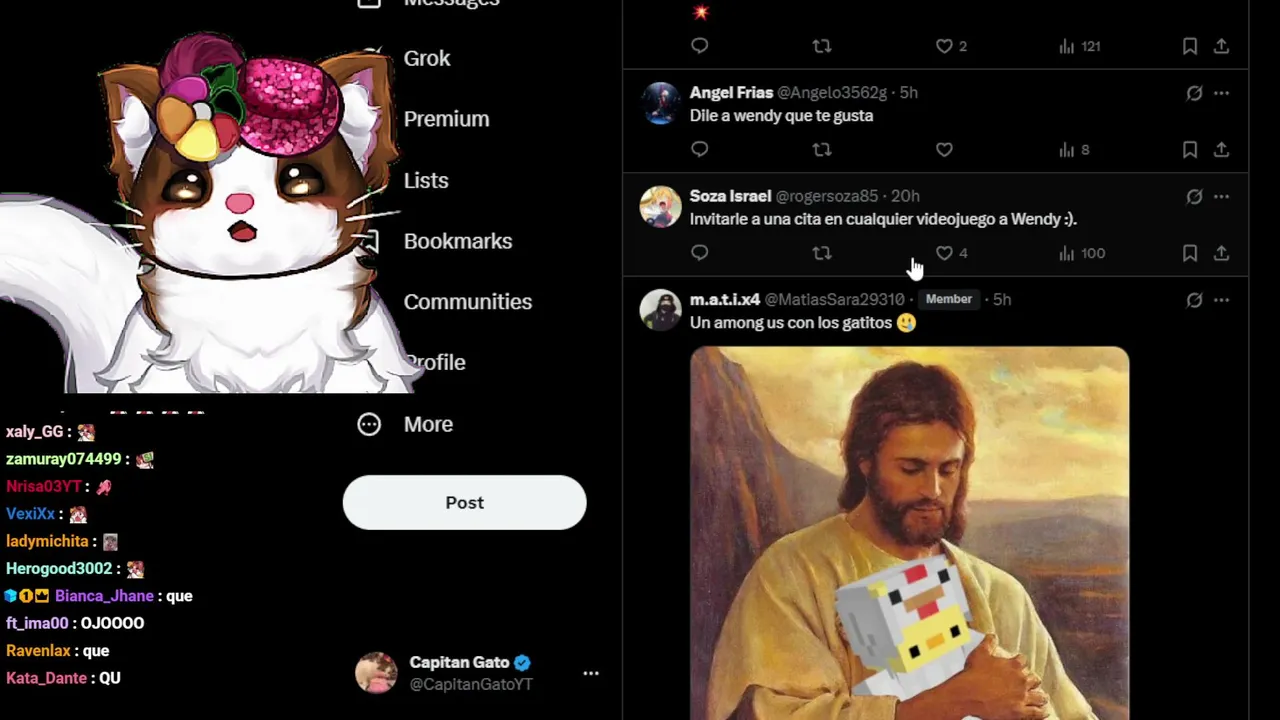Image resolution: width=1280 pixels, height=720 pixels.
Task: Open the Communities section
Action: tap(467, 302)
